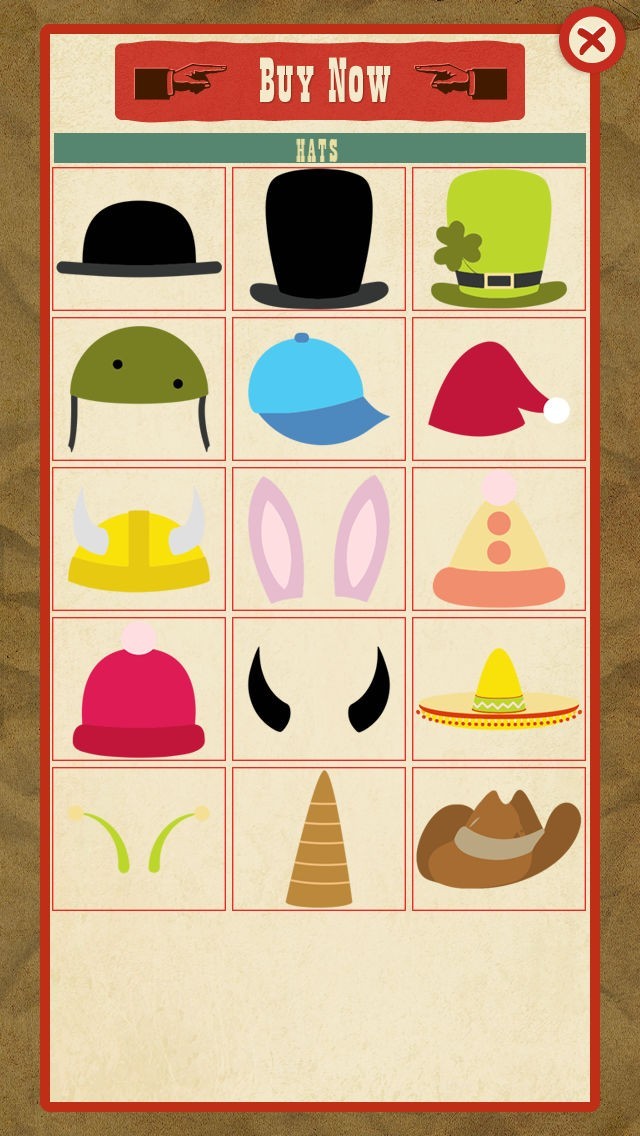
Task: Pick the red Santa hat
Action: (499, 388)
